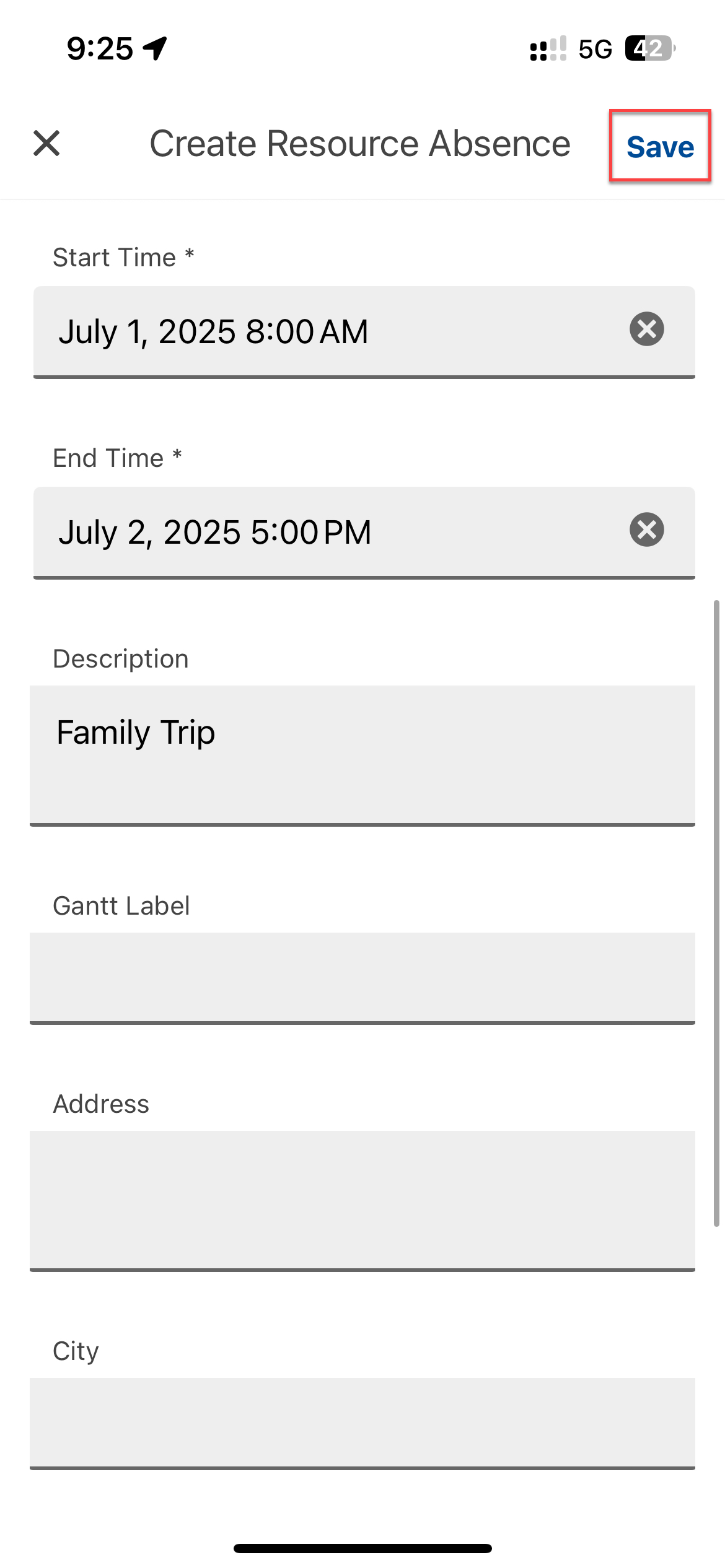This screenshot has height=1568, width=725.
Task: Select the Address text field
Action: [362, 1200]
